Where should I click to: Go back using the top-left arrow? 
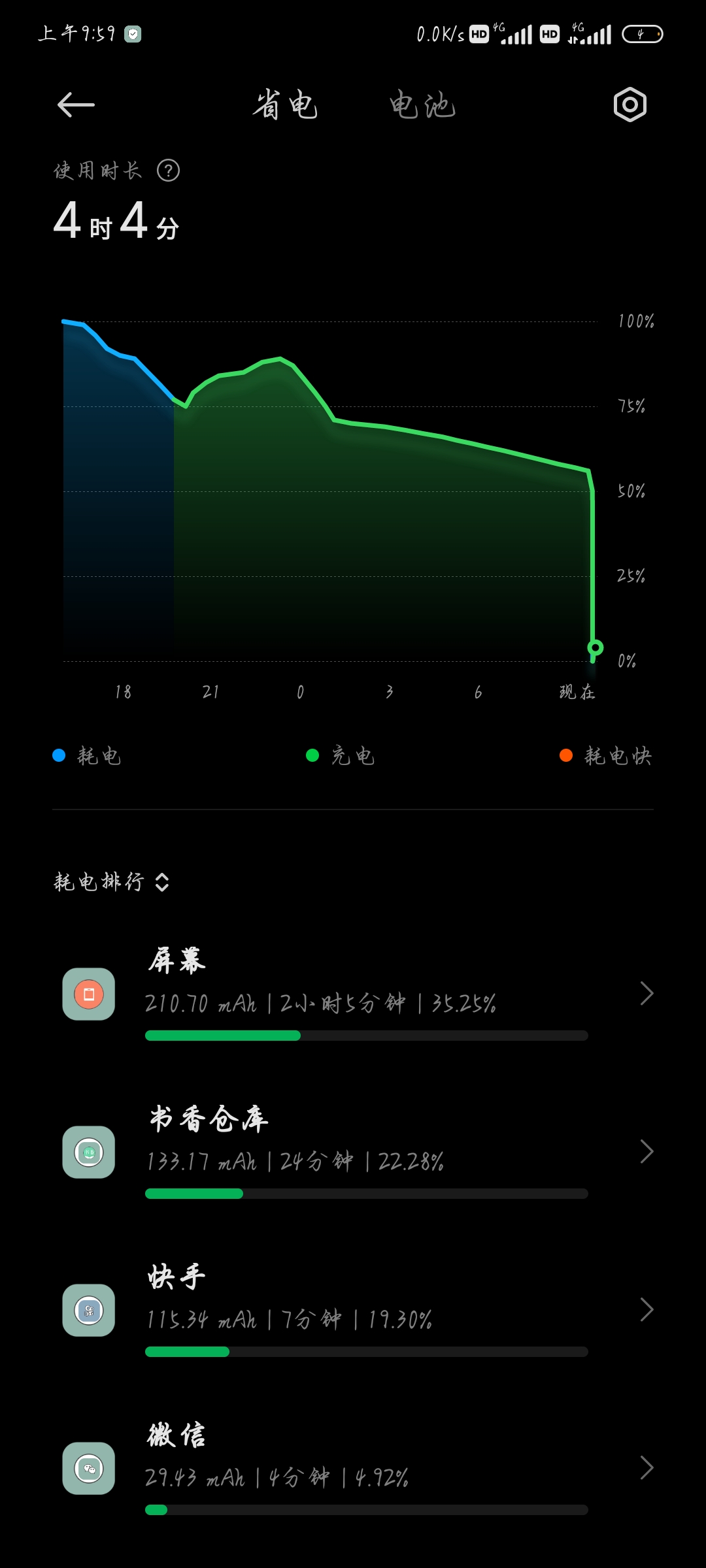click(x=76, y=105)
